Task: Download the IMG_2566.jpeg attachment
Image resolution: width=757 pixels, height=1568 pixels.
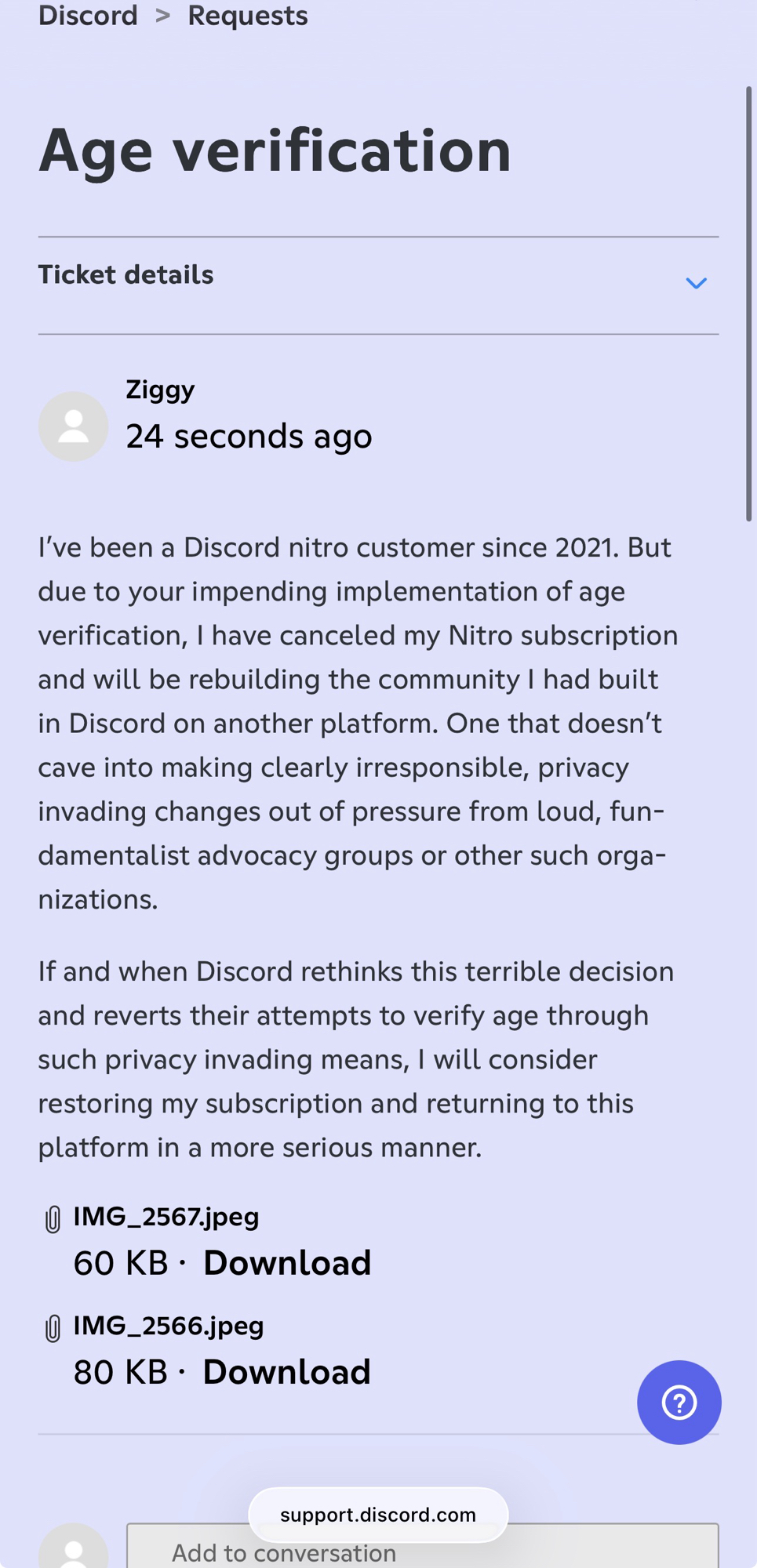Action: pyautogui.click(x=286, y=1372)
